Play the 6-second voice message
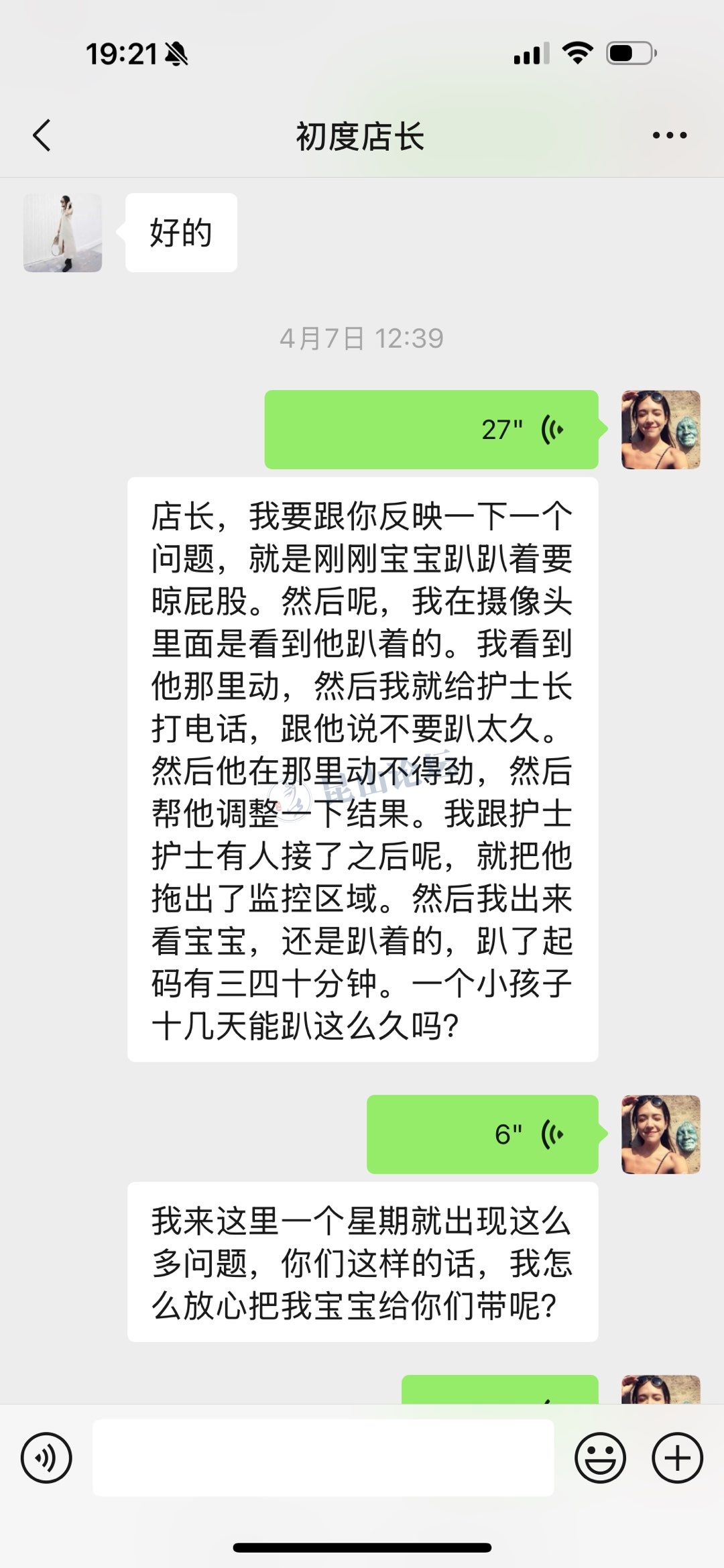 (482, 1134)
